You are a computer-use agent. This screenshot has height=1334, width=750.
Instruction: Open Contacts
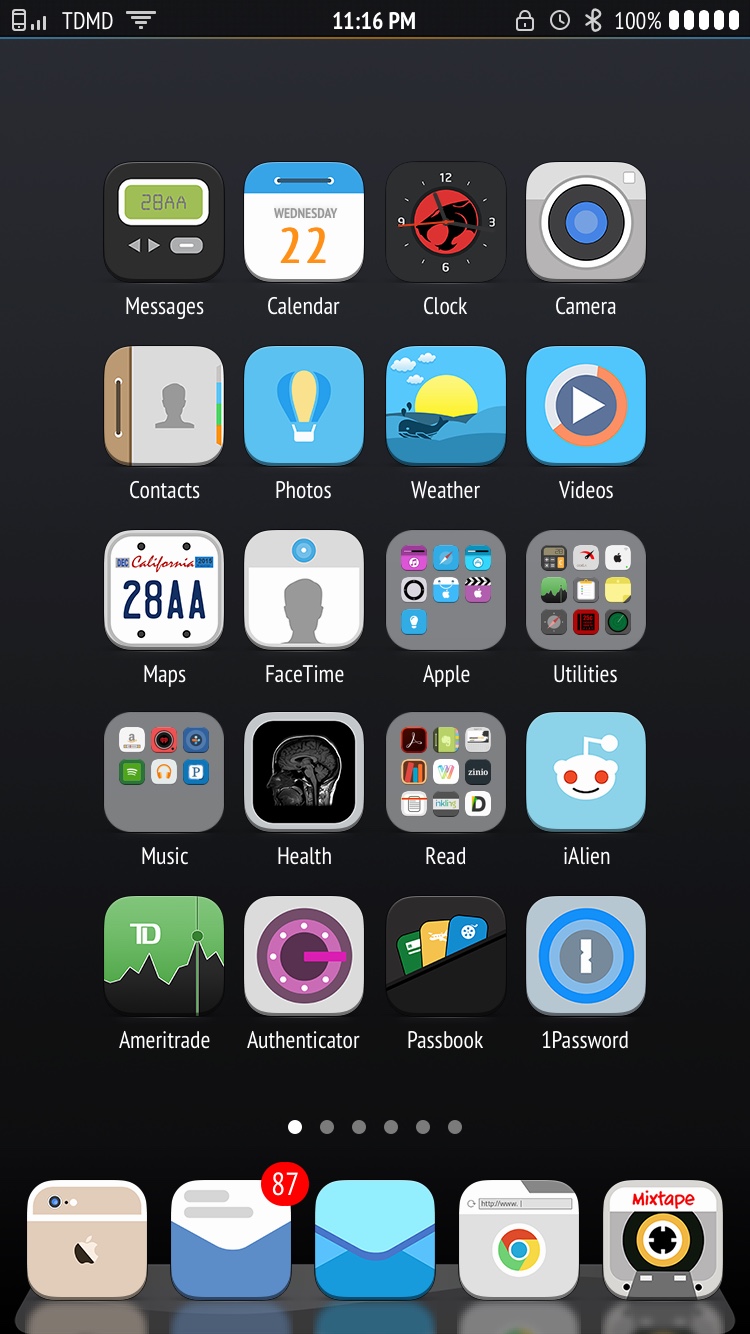point(164,406)
